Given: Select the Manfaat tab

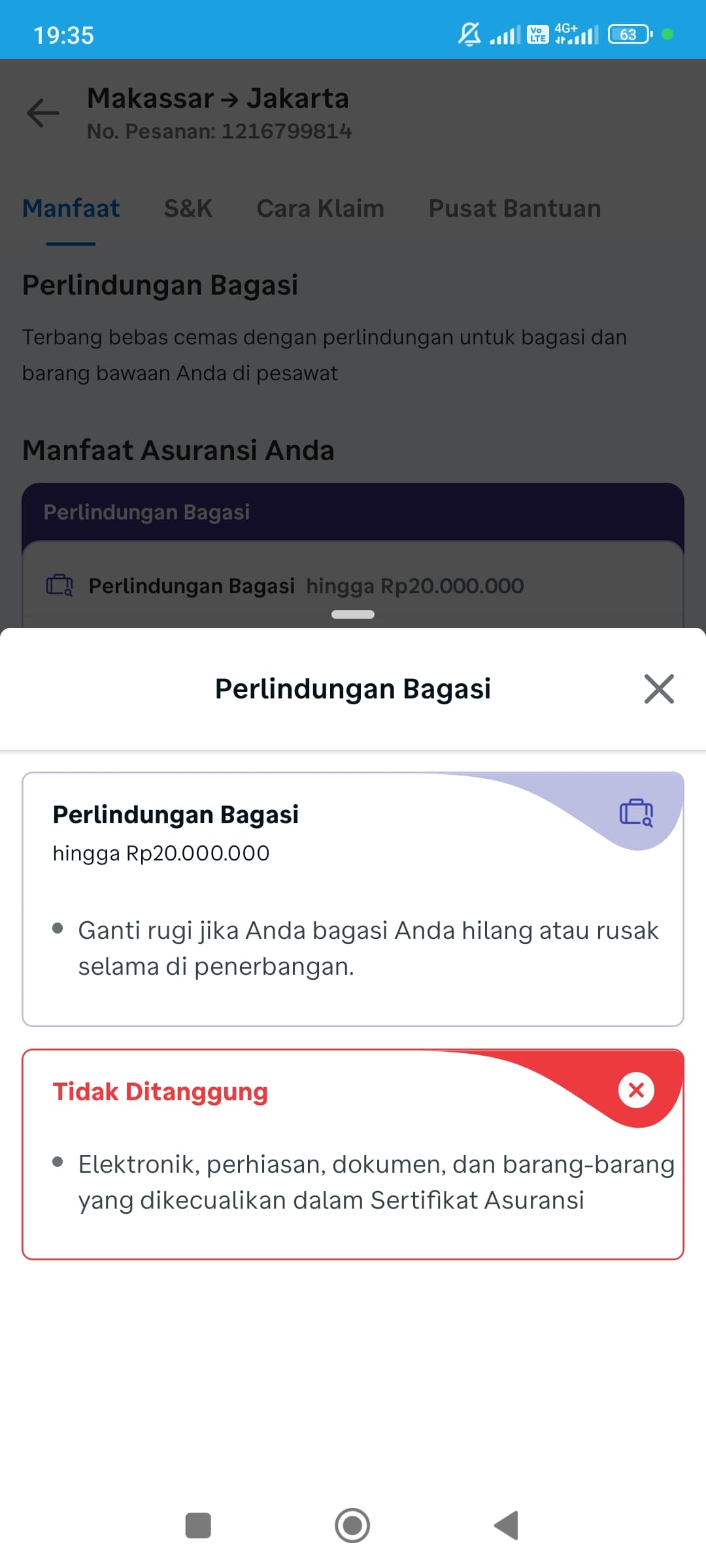Looking at the screenshot, I should [71, 208].
